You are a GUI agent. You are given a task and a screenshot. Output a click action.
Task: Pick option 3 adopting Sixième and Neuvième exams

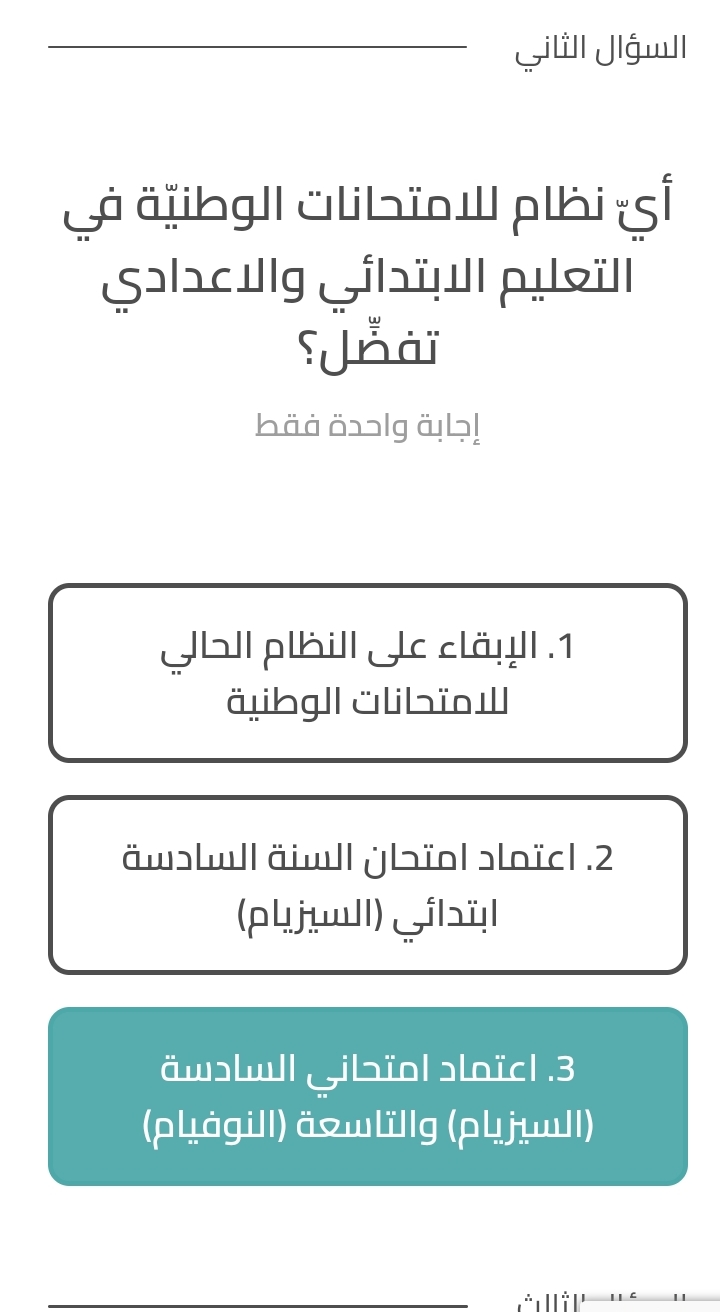point(368,1097)
